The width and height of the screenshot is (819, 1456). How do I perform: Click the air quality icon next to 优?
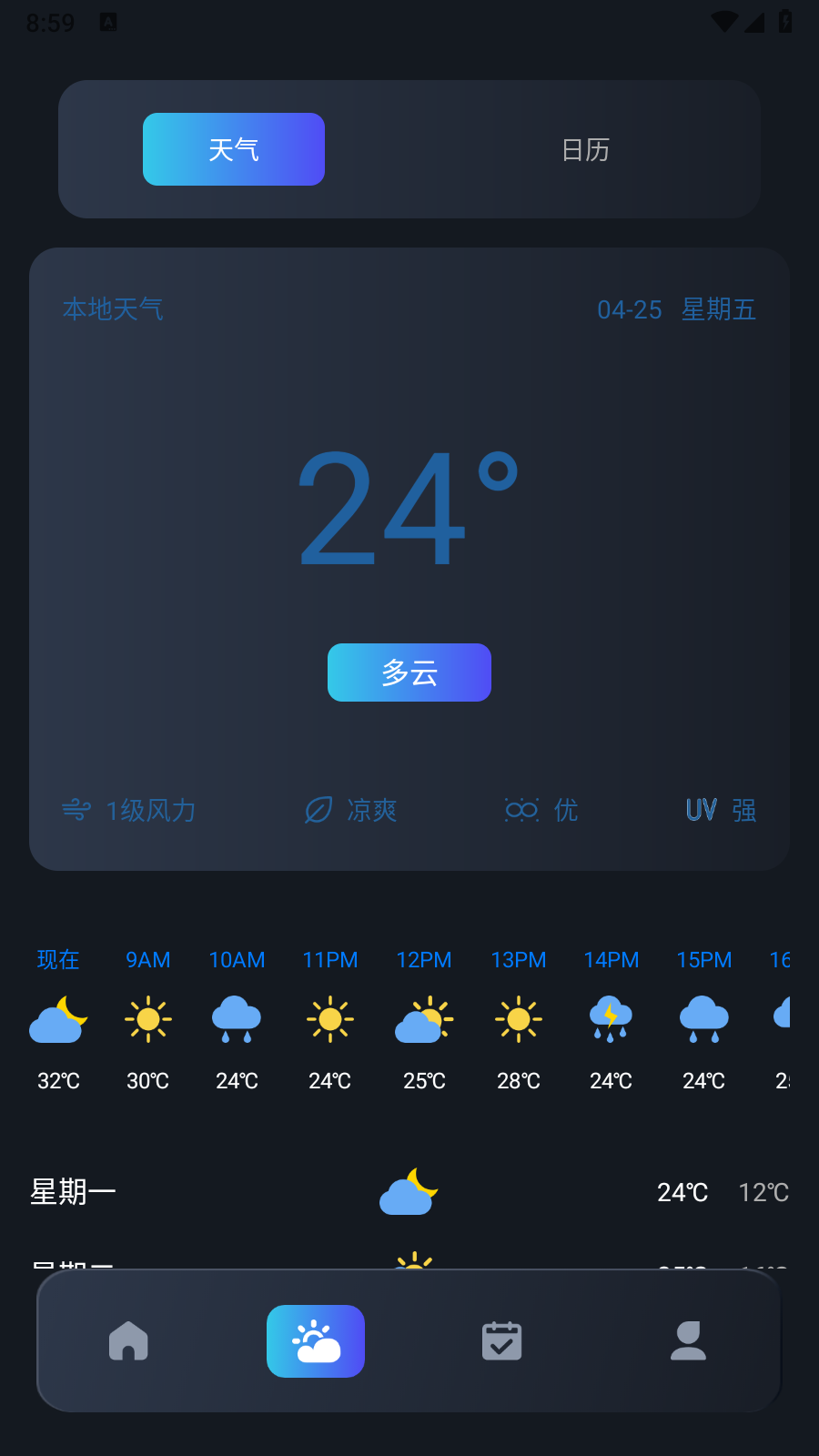[521, 810]
